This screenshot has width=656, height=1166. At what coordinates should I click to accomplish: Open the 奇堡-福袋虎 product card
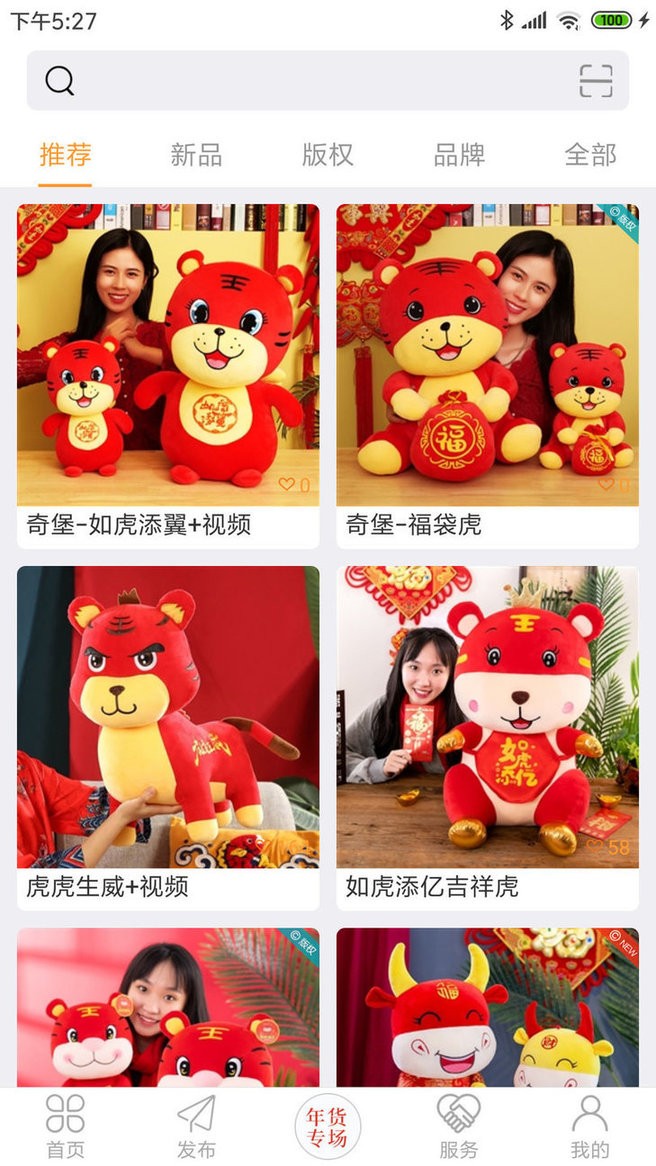[x=487, y=376]
